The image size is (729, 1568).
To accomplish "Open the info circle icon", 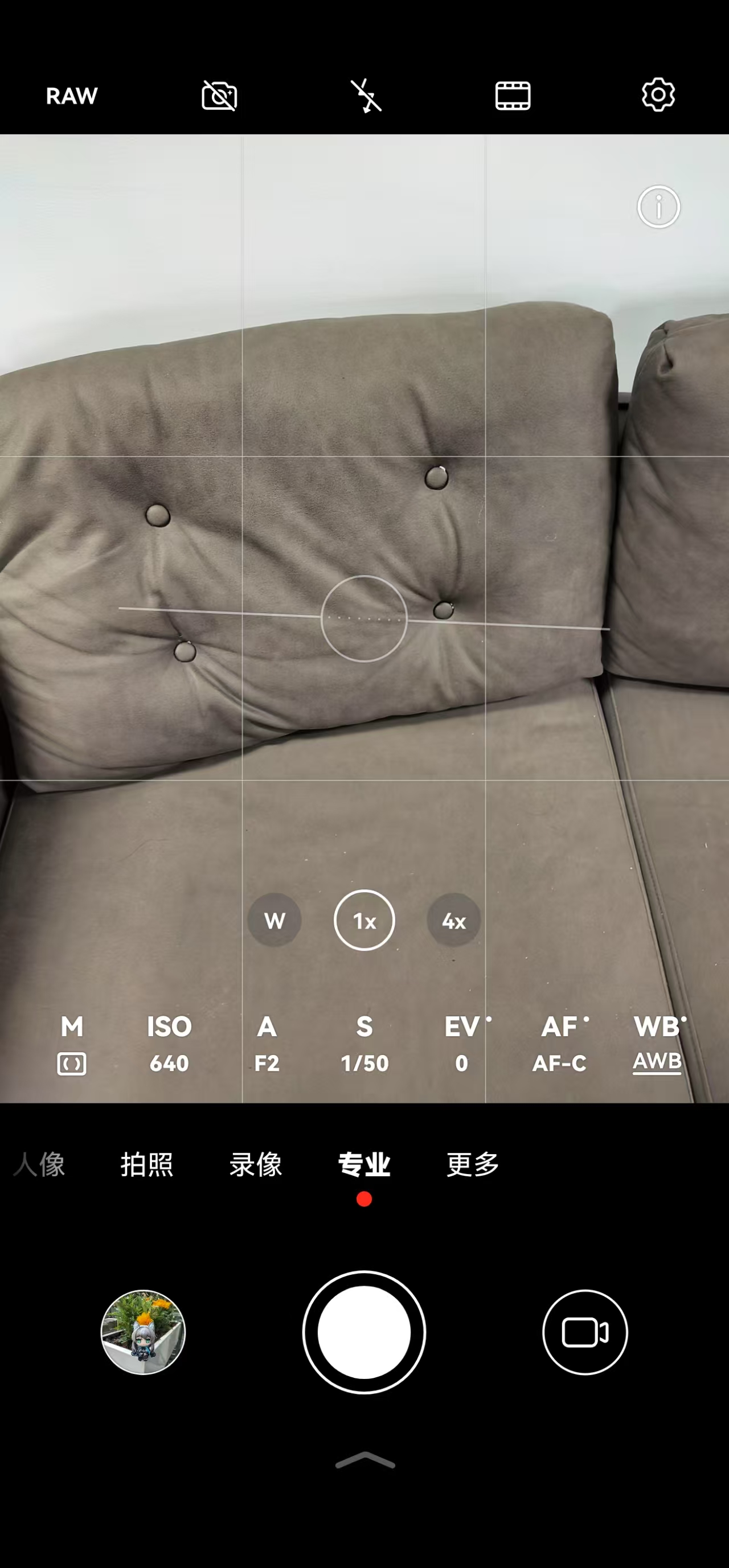I will [x=658, y=207].
